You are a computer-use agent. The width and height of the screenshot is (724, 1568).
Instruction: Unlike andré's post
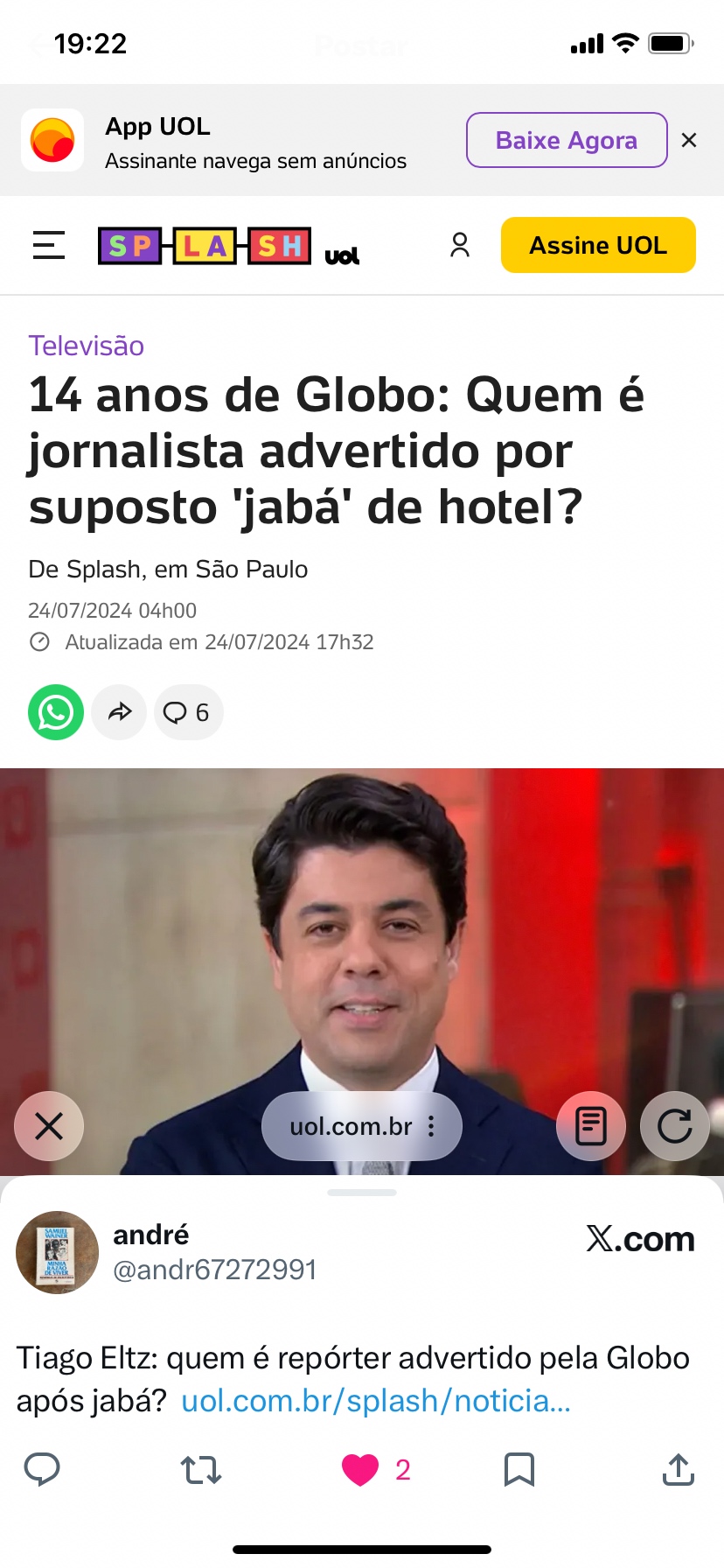pyautogui.click(x=360, y=1470)
